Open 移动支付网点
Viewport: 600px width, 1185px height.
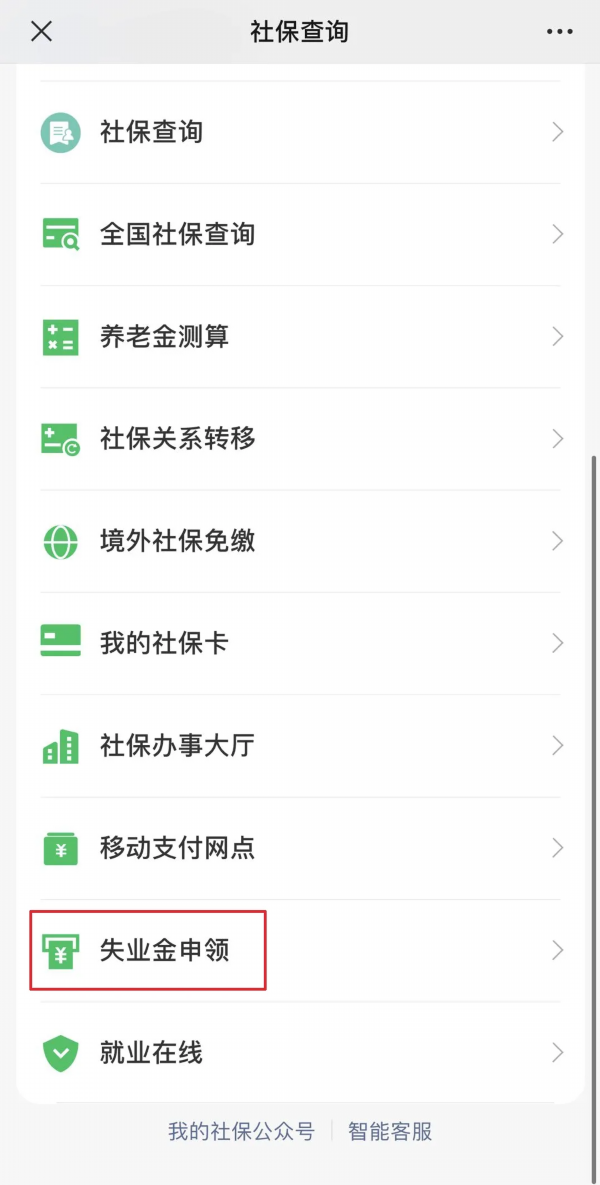(300, 848)
